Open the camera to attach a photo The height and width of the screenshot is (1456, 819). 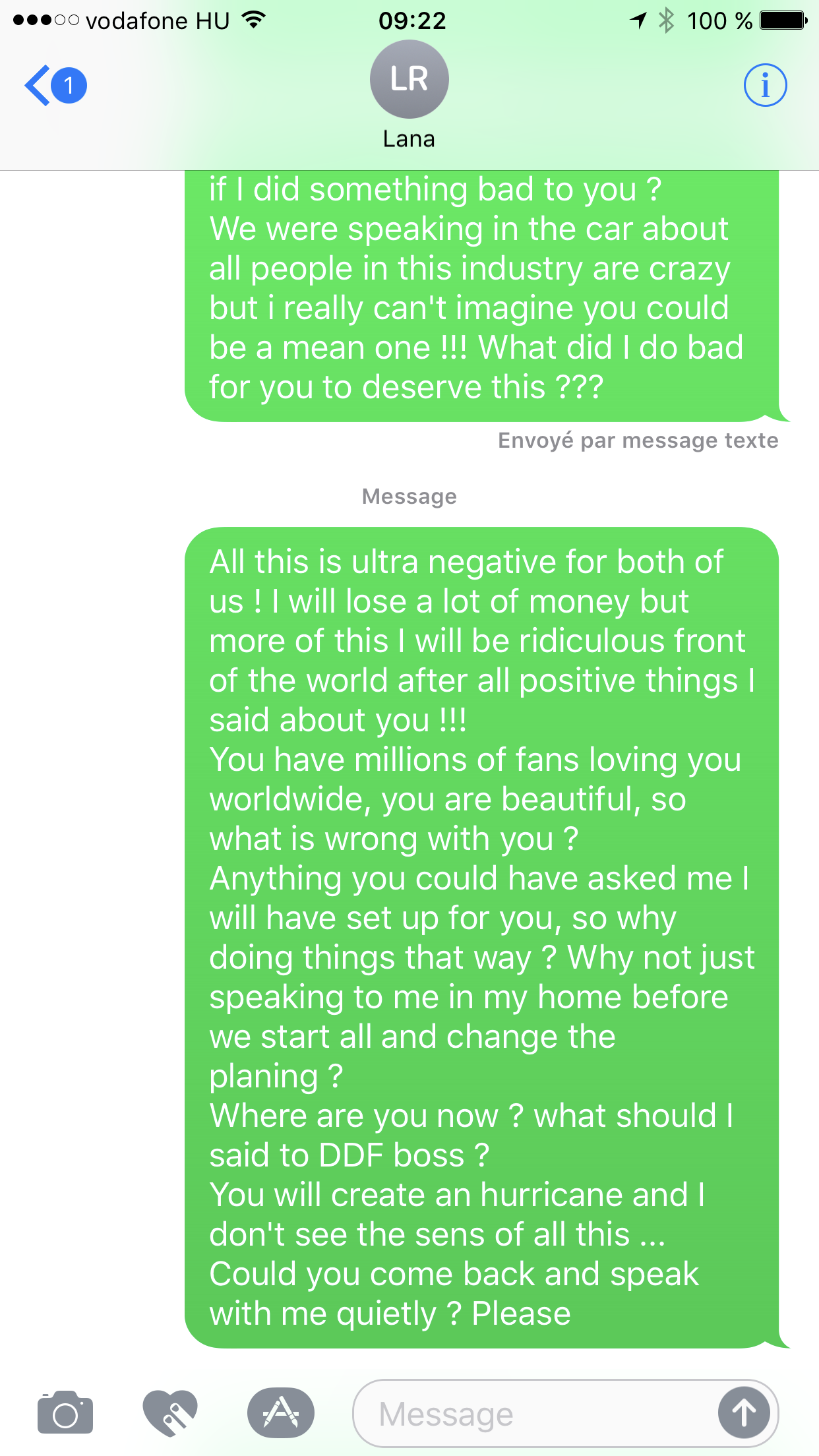[65, 1412]
